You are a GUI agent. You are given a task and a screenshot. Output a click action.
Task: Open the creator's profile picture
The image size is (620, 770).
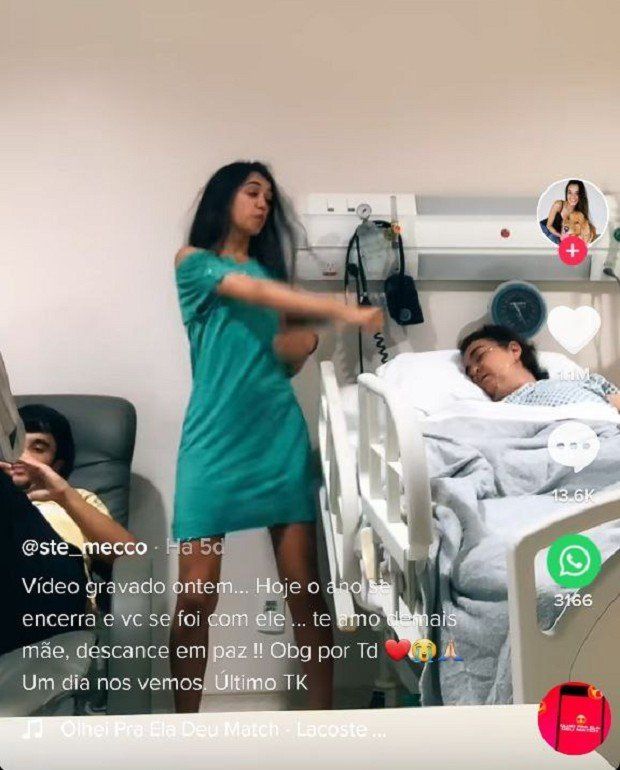point(572,209)
